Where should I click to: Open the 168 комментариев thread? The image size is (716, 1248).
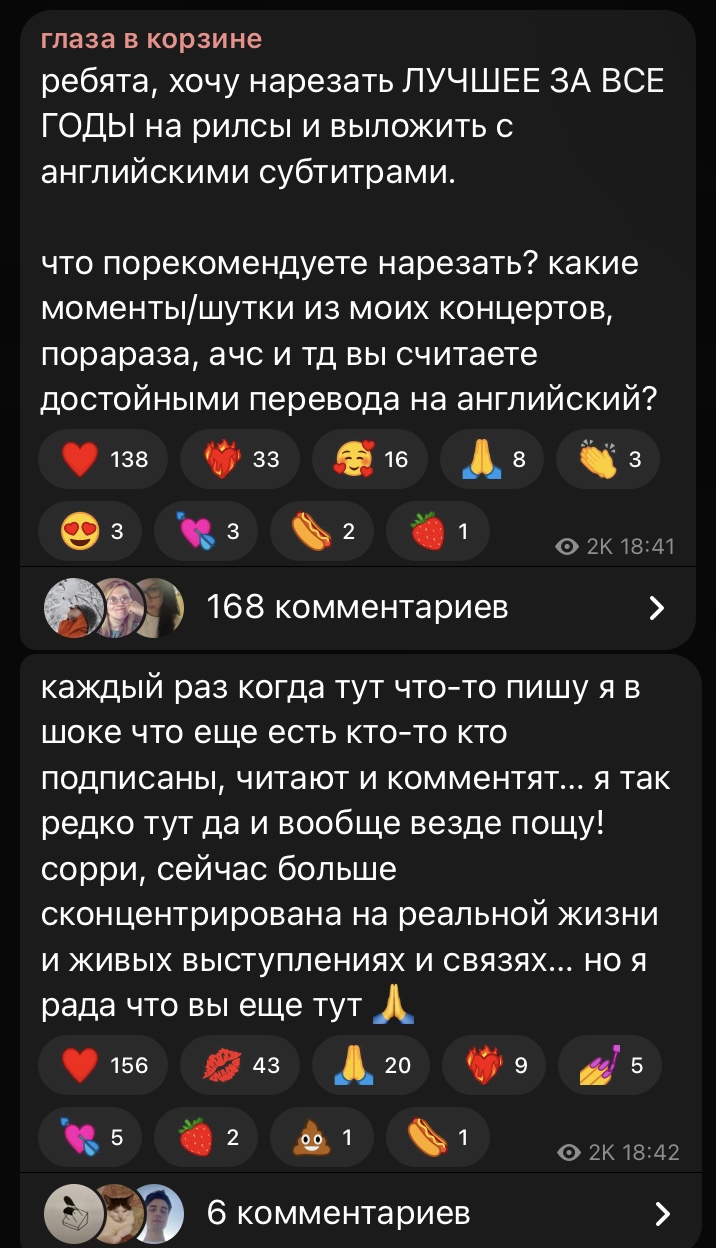[x=357, y=606]
